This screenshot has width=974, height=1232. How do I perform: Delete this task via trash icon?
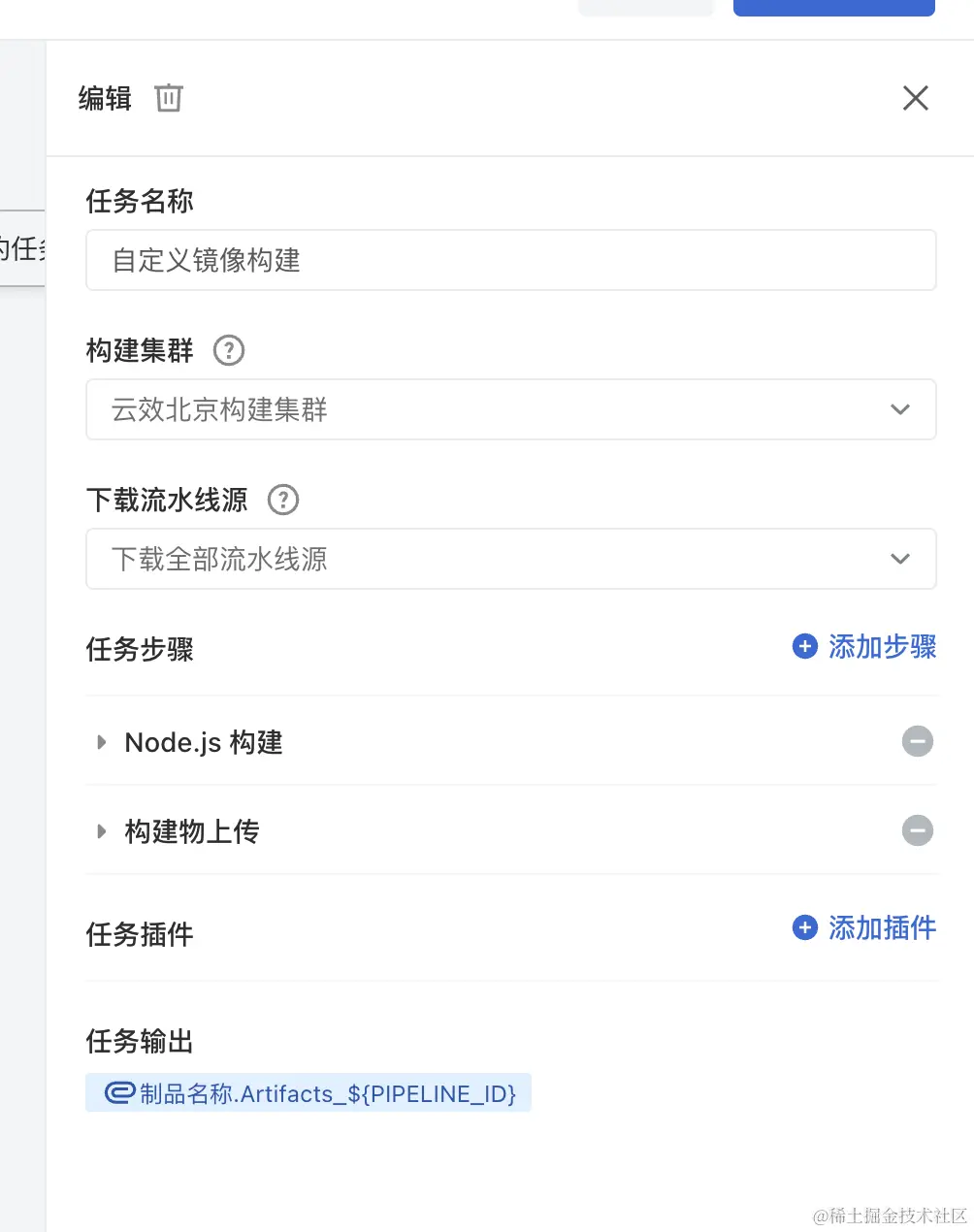pyautogui.click(x=169, y=98)
